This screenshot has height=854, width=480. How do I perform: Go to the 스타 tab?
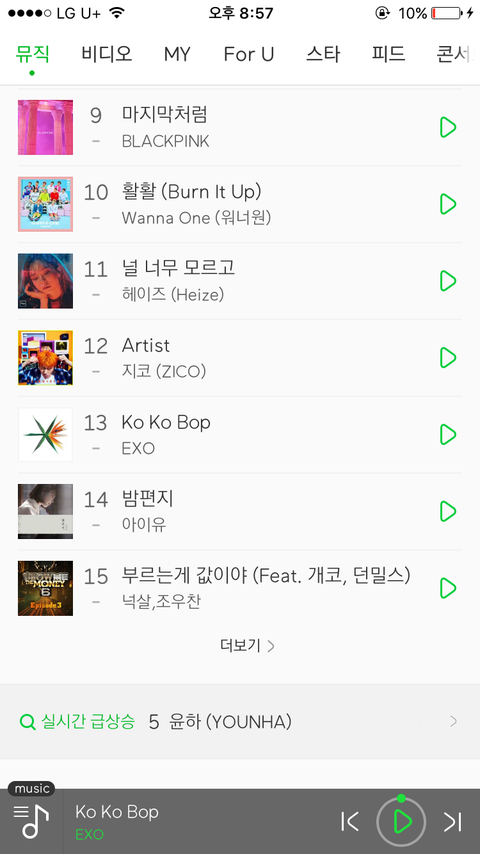323,54
